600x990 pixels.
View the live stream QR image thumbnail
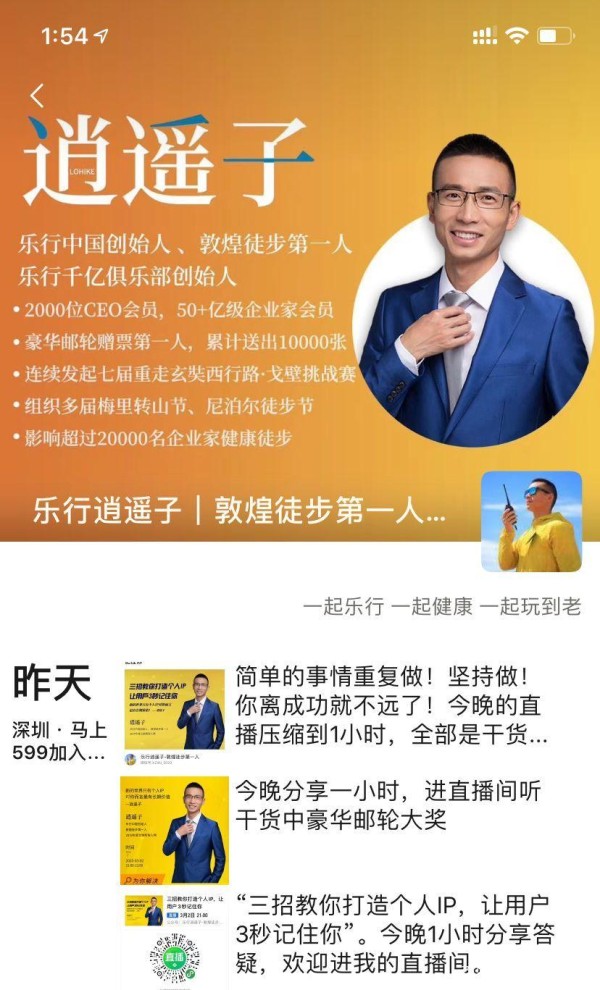coord(174,941)
